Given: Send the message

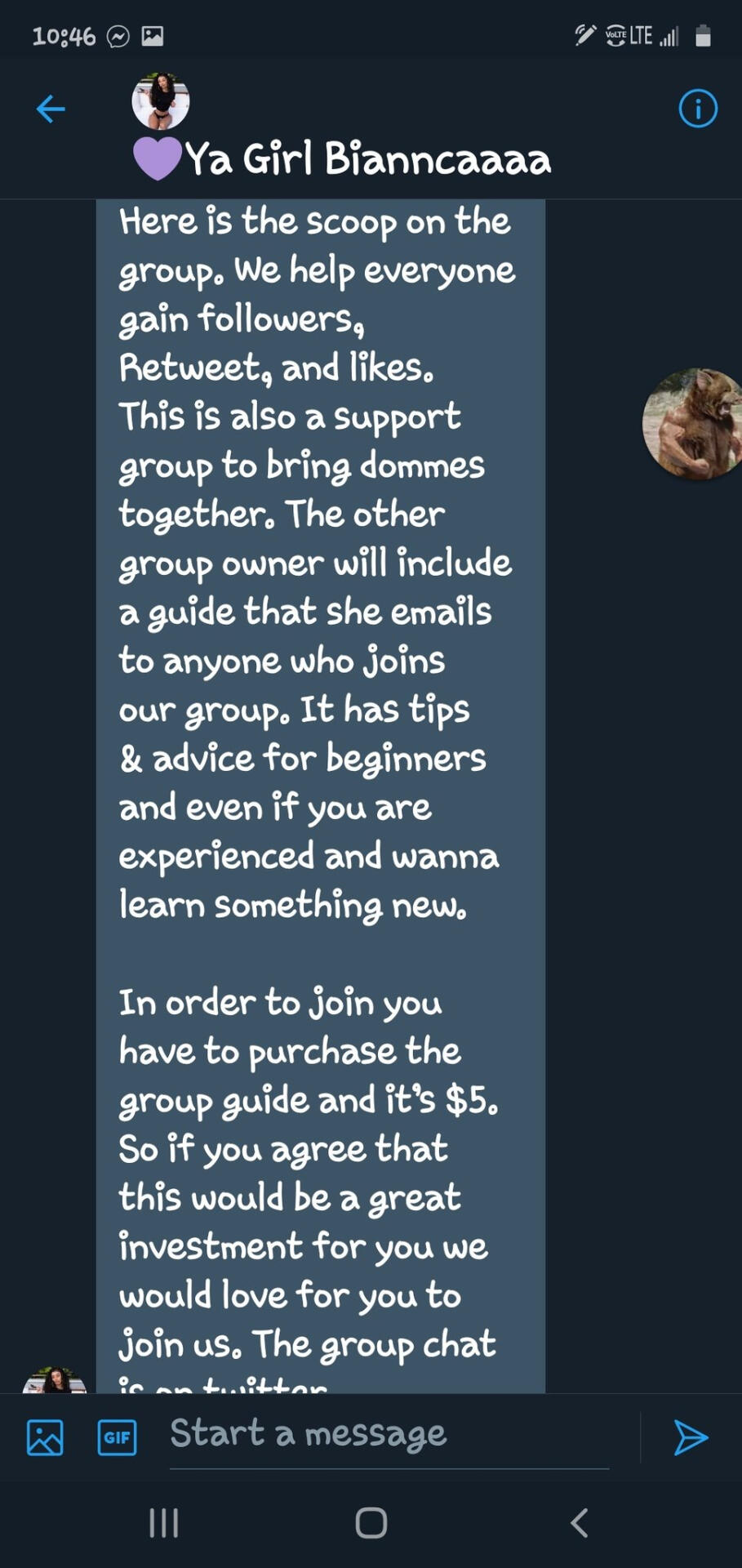Looking at the screenshot, I should click(691, 1437).
